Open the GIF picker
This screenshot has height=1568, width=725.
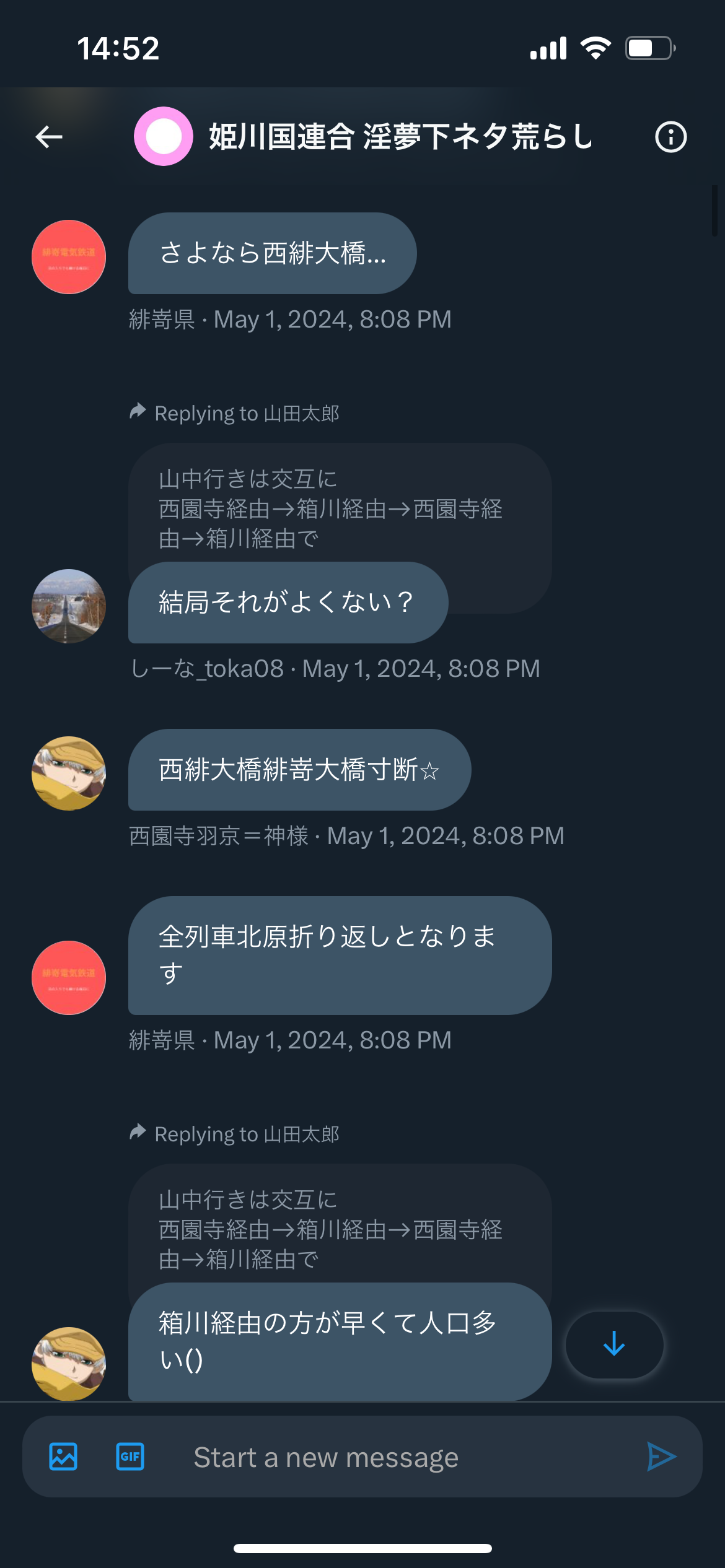pos(130,1457)
